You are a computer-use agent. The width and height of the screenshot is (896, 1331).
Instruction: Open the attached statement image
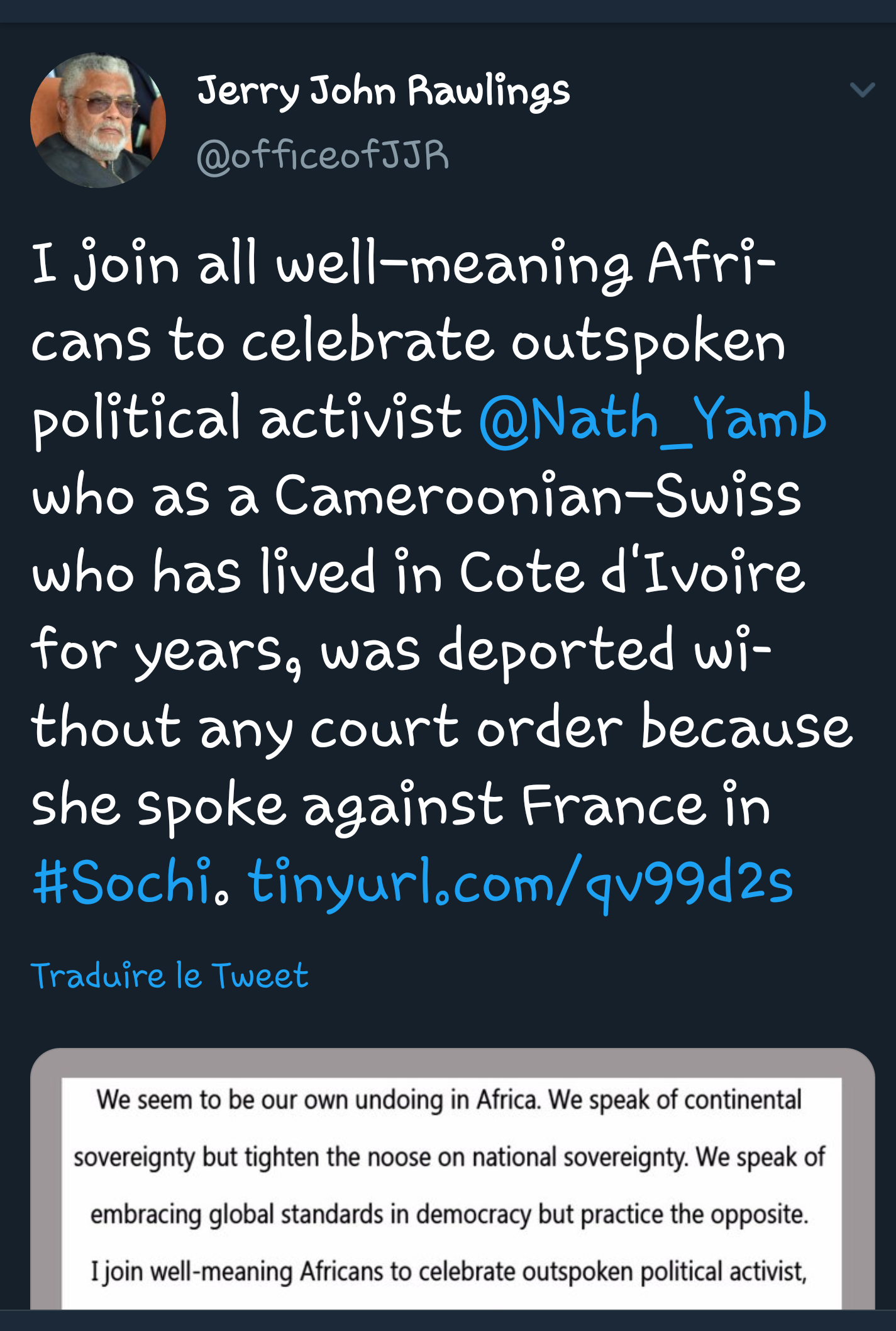pos(451,1183)
